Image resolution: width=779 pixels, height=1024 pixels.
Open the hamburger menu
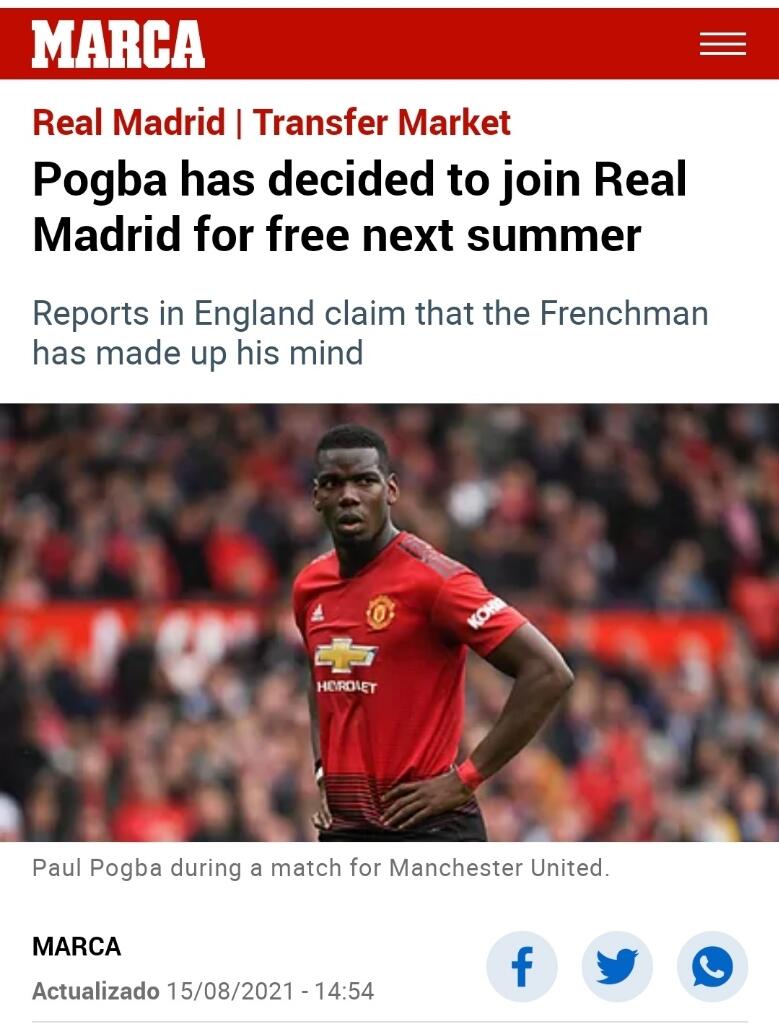point(722,44)
